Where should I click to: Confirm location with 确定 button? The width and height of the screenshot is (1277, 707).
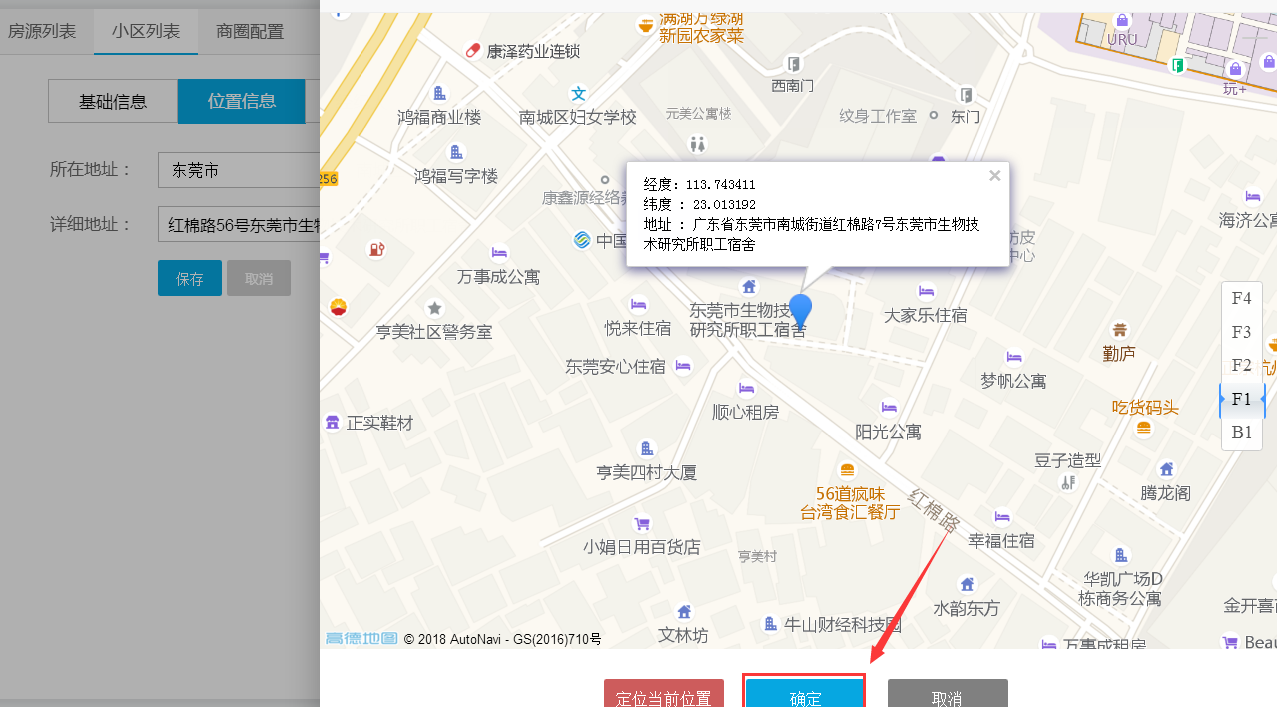tap(804, 695)
